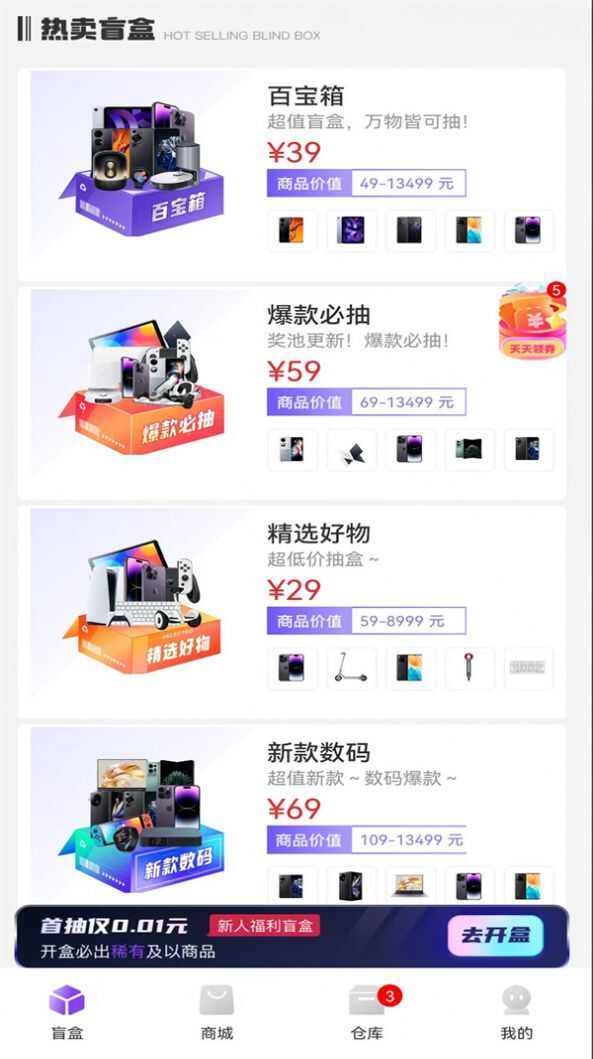Select the 盲盒 tab

coord(67,1012)
